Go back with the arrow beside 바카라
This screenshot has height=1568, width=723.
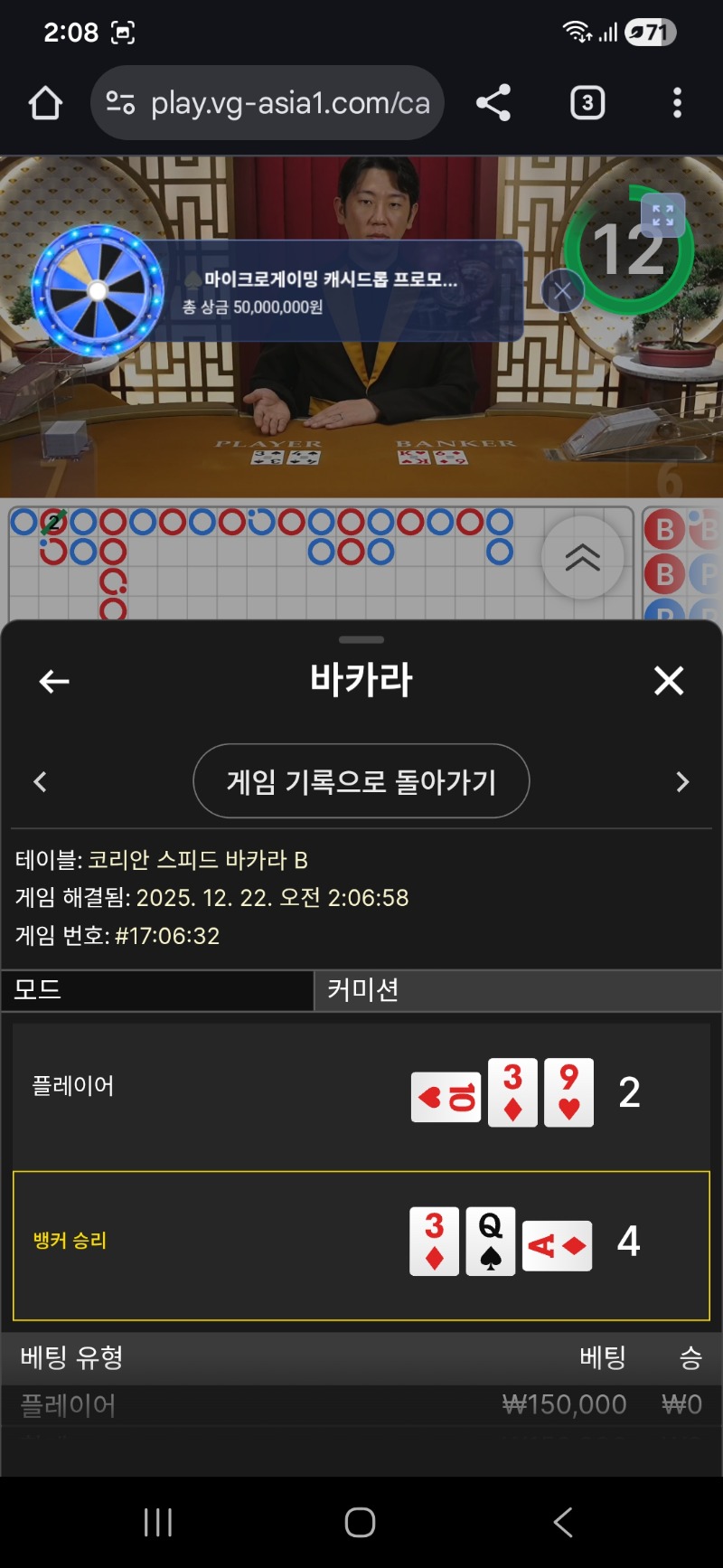pos(54,681)
